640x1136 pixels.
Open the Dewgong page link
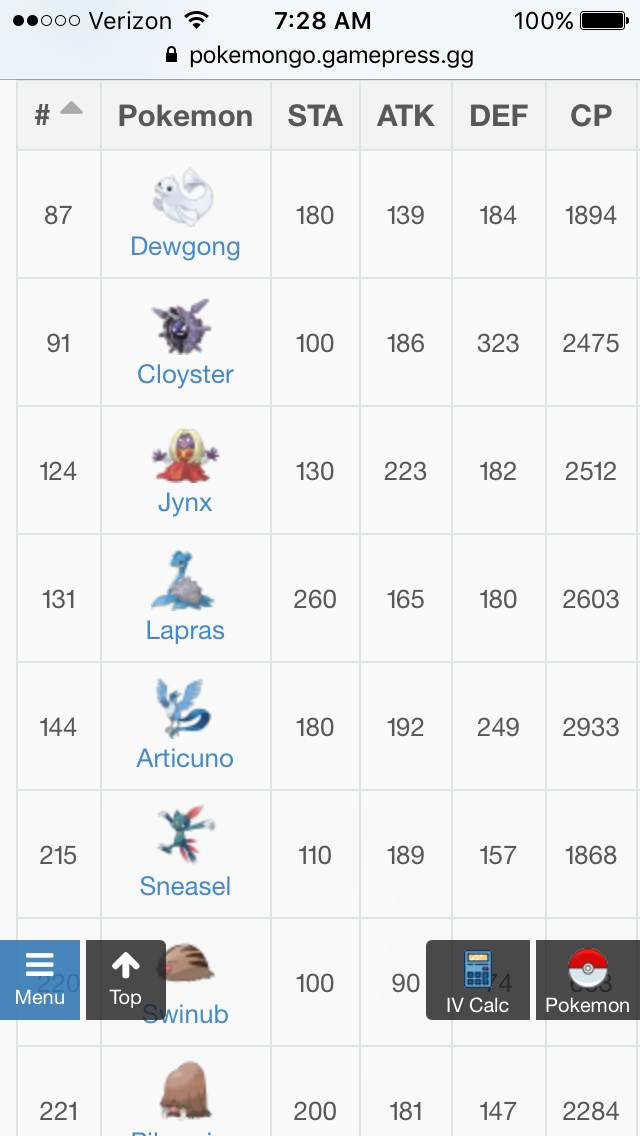(185, 246)
